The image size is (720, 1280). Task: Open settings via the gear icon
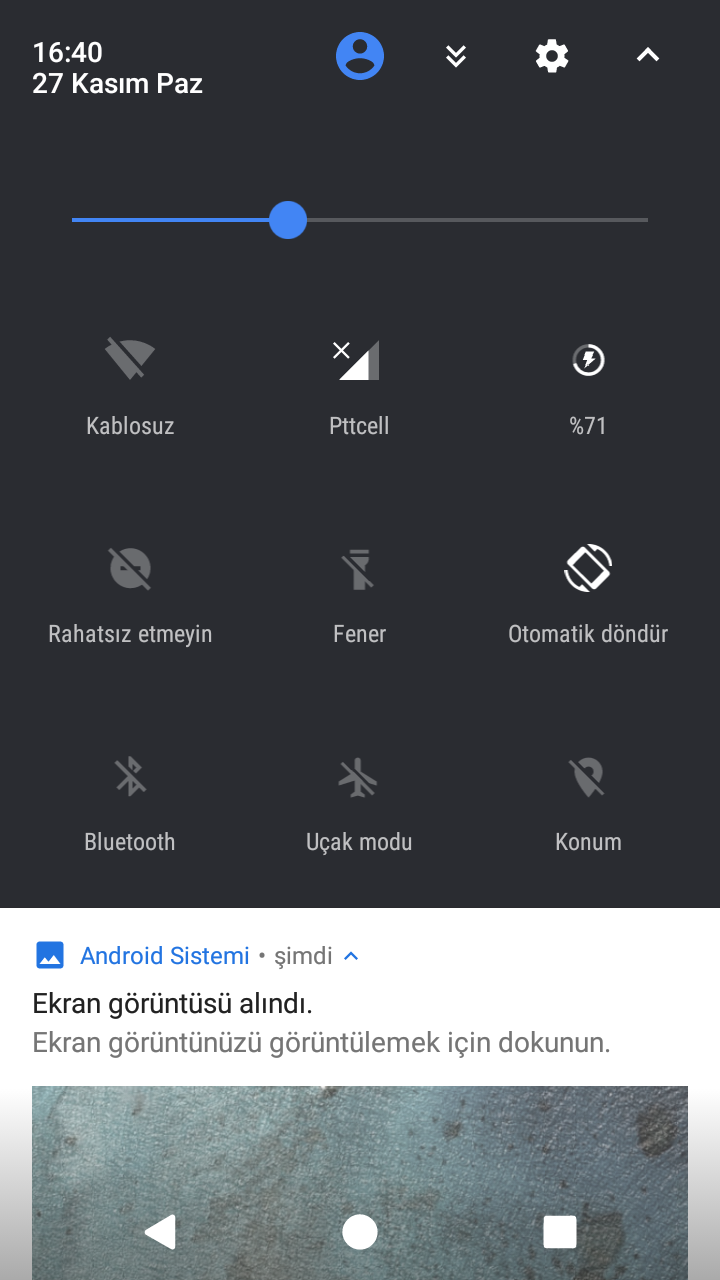552,56
